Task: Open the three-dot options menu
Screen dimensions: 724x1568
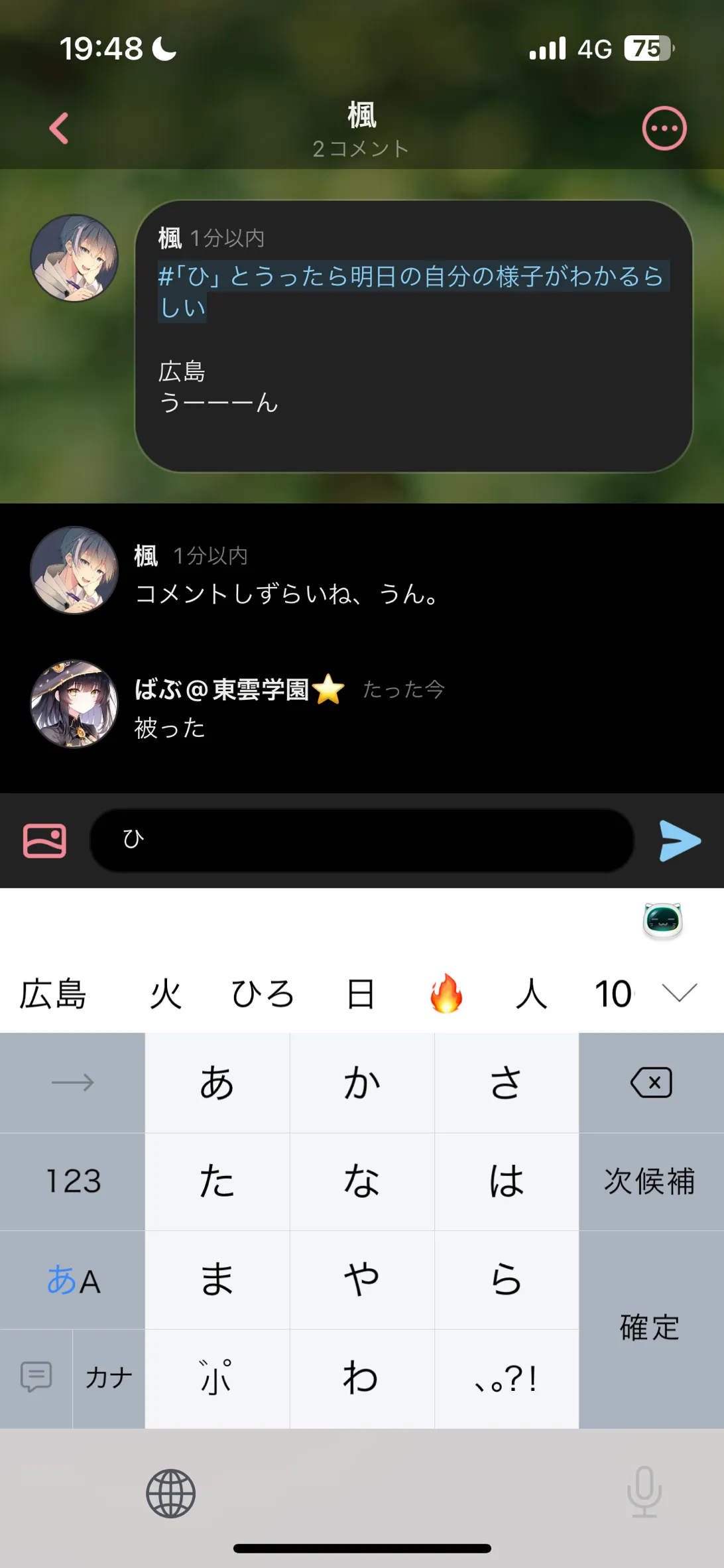Action: (664, 128)
